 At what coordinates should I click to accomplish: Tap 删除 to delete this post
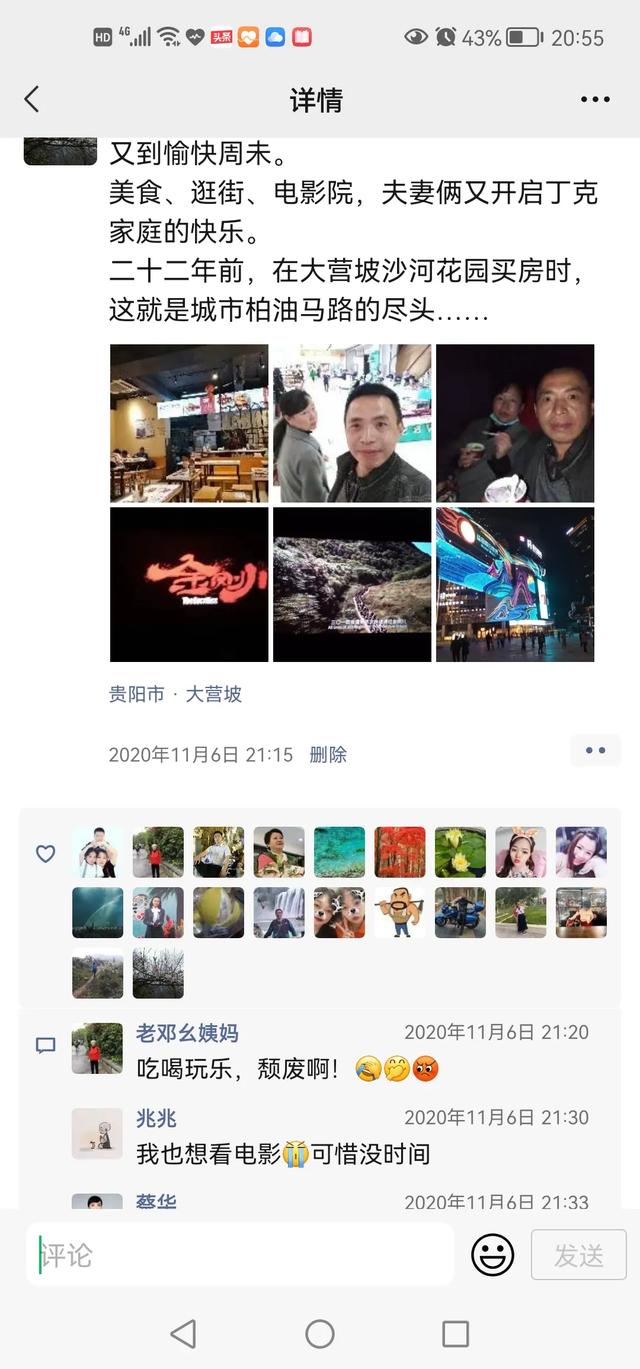click(328, 755)
